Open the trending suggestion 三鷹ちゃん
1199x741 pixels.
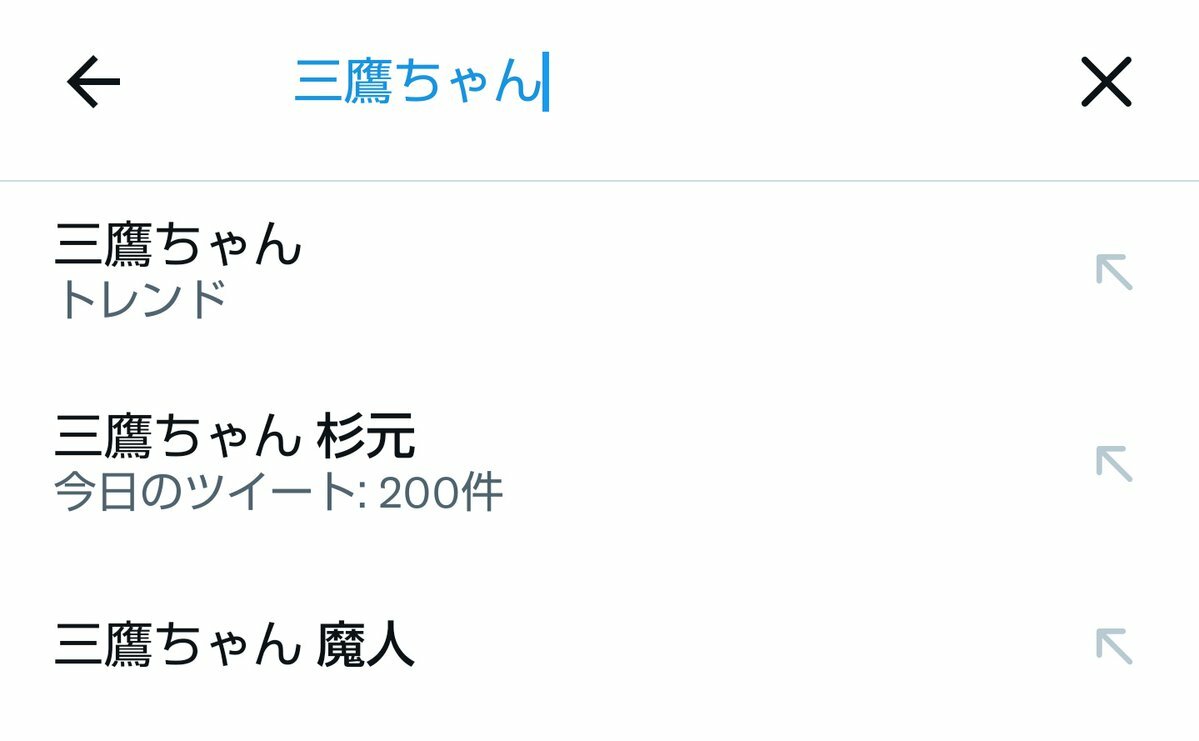coord(178,270)
